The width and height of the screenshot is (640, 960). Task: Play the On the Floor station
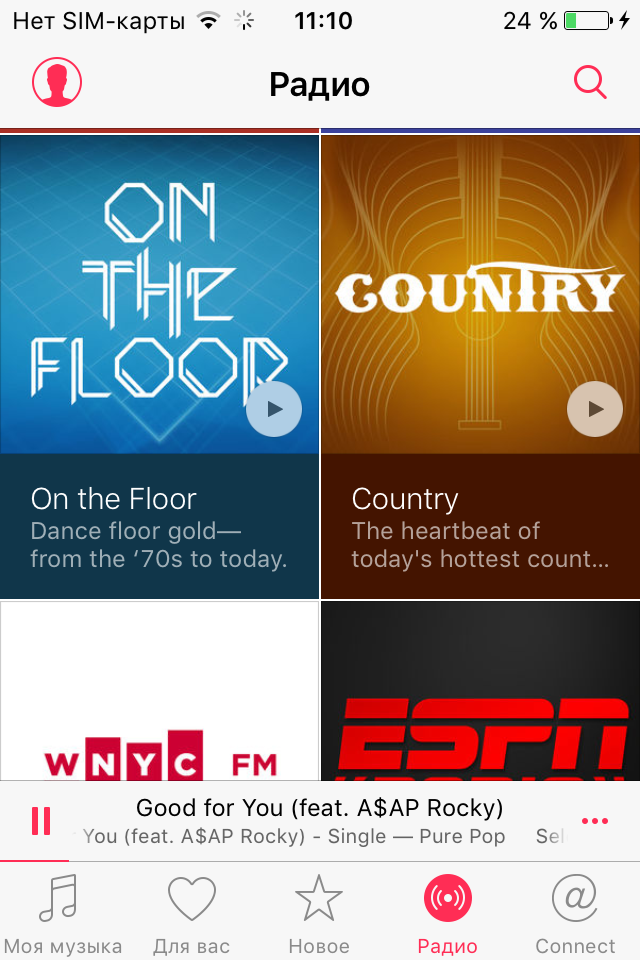point(273,409)
